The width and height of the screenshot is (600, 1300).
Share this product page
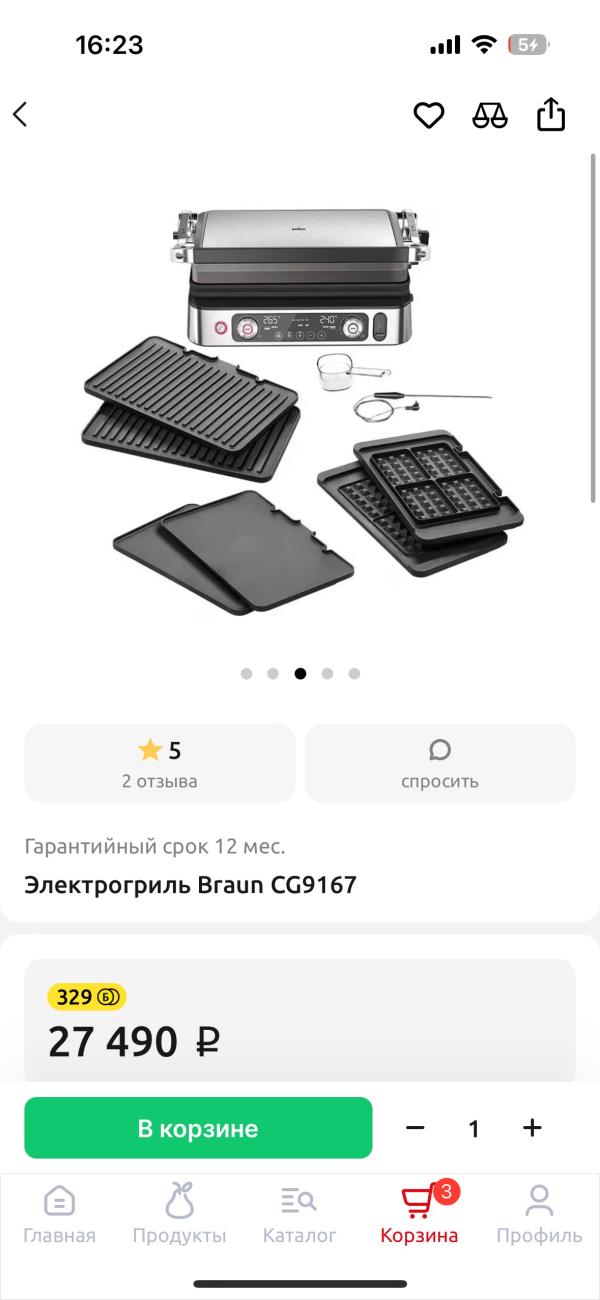pyautogui.click(x=551, y=115)
